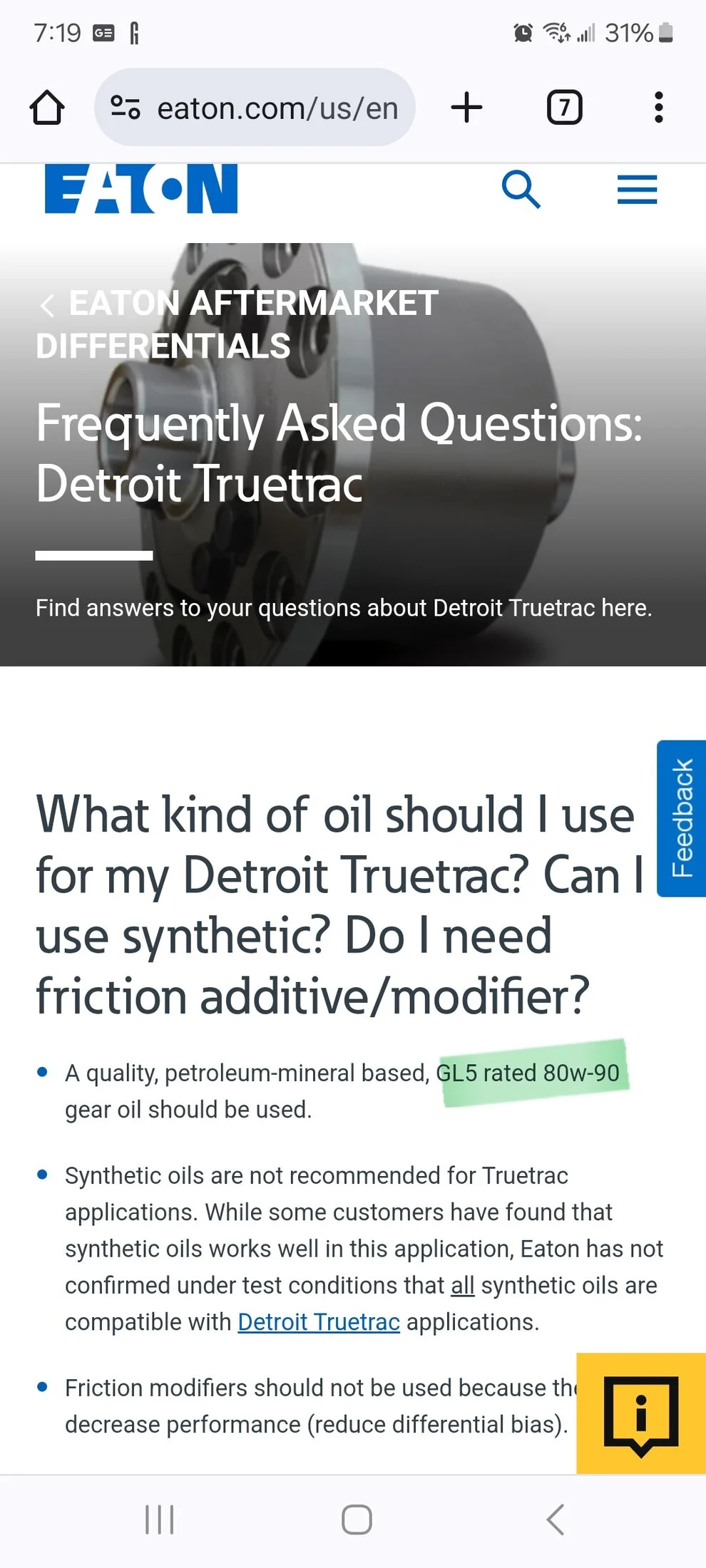This screenshot has height=1568, width=706.
Task: Open the Feedback side tab
Action: pos(681,818)
